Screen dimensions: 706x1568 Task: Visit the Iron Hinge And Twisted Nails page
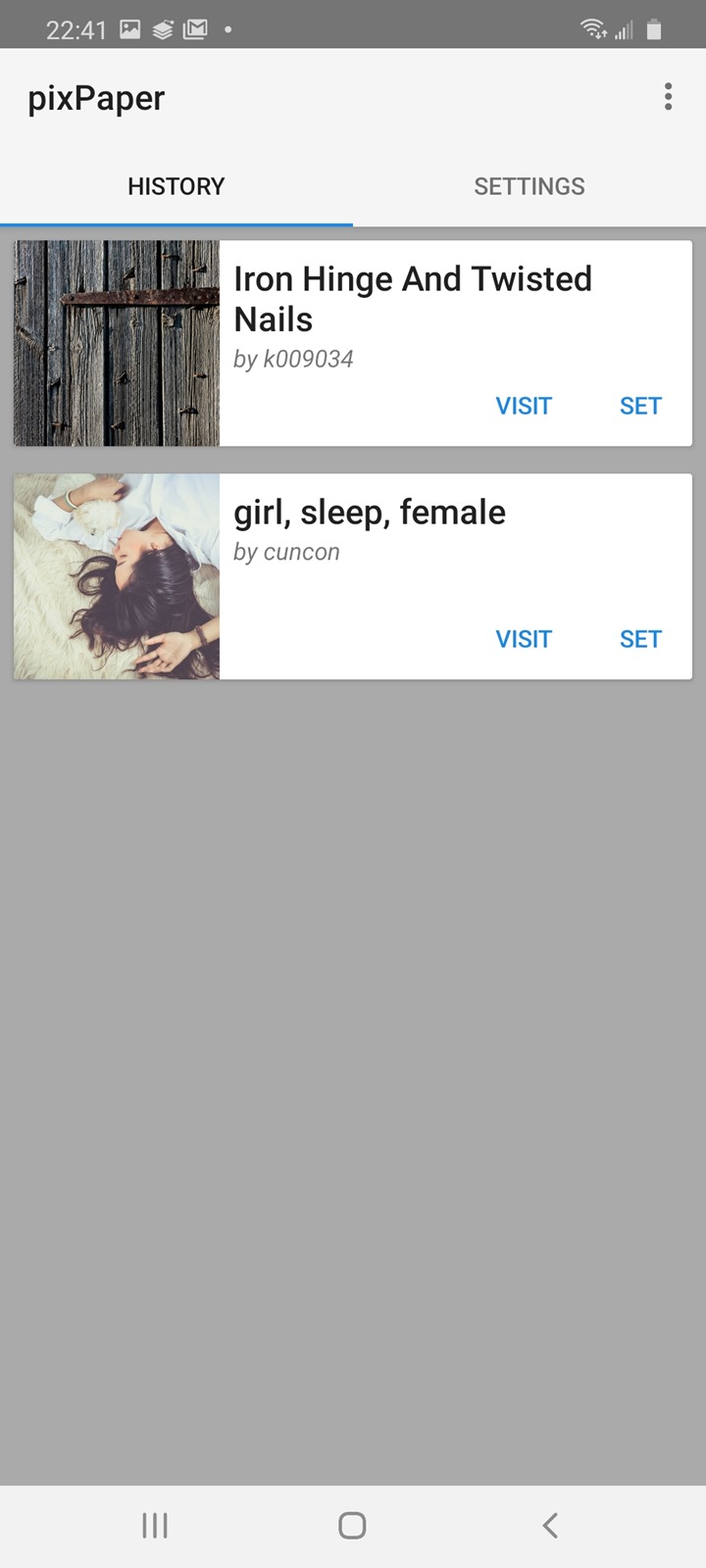click(524, 406)
